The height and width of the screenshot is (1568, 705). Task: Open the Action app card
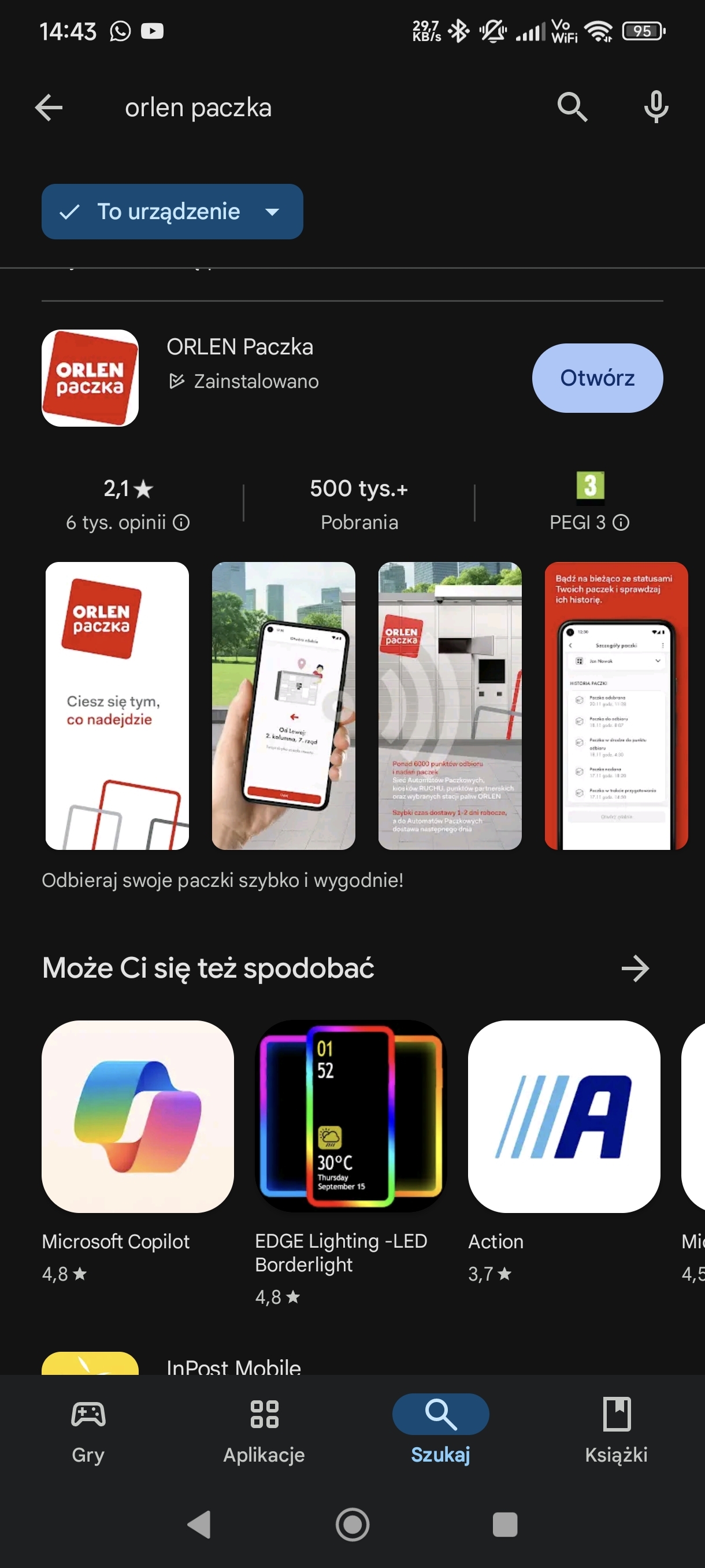(x=563, y=1116)
